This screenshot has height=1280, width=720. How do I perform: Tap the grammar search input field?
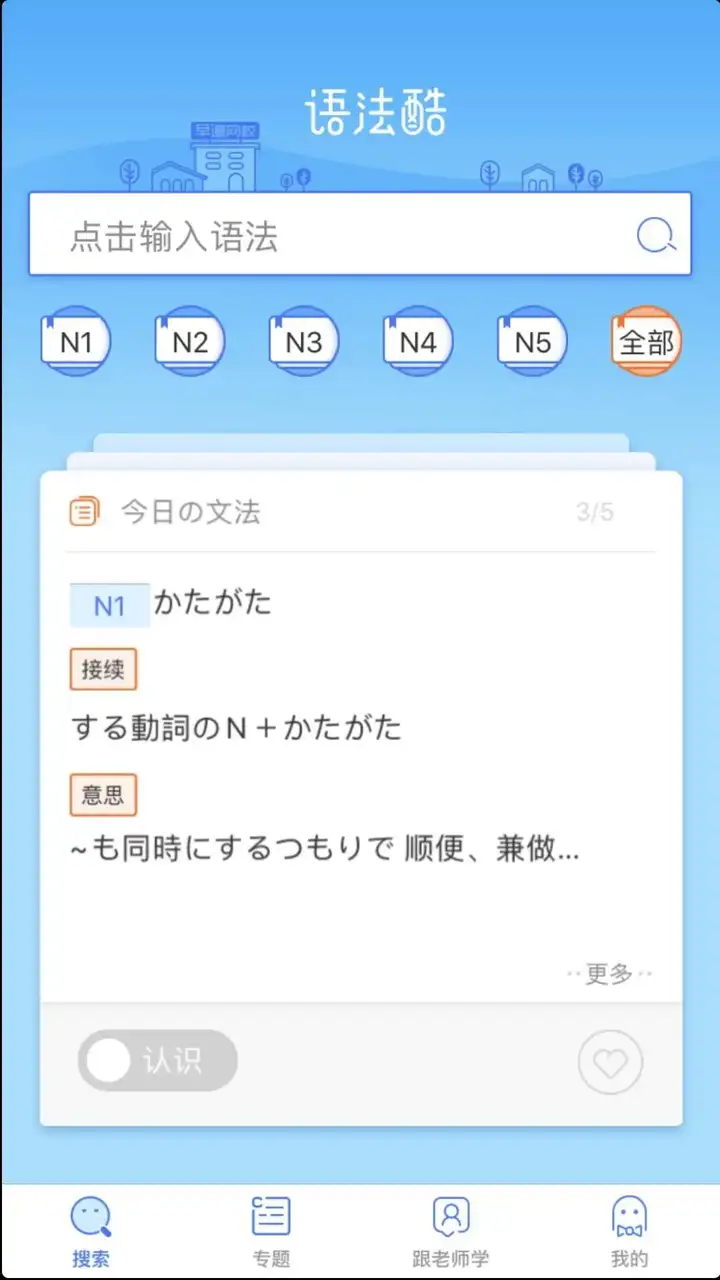[340, 236]
